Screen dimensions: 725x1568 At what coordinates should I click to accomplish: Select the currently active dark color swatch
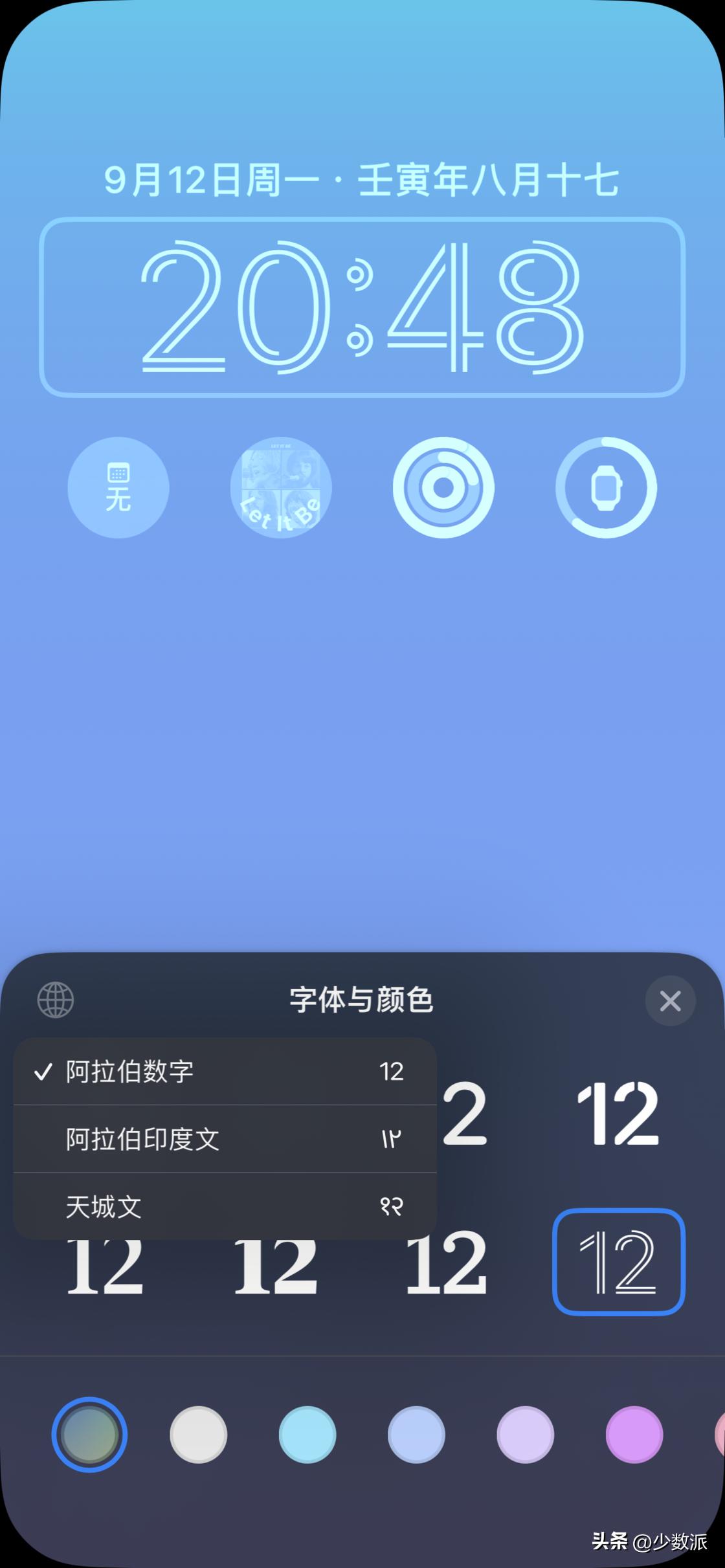90,1435
